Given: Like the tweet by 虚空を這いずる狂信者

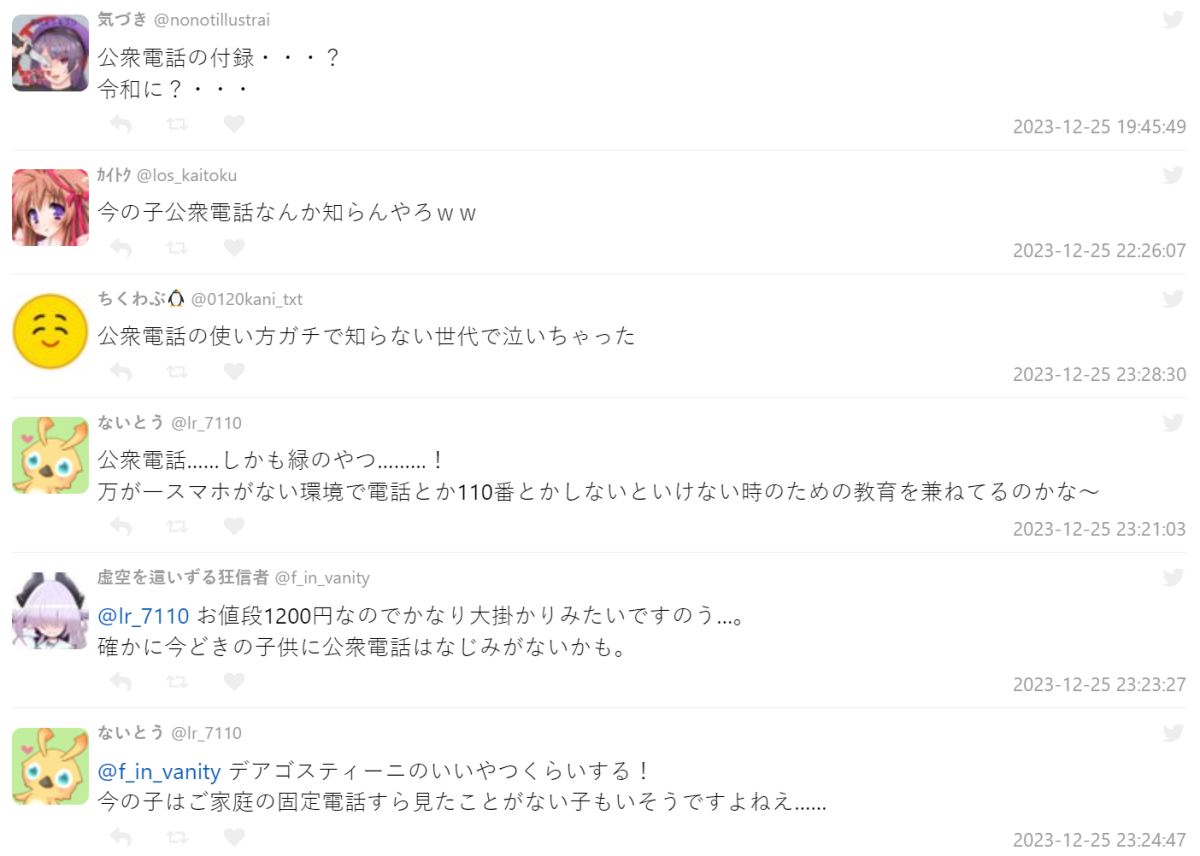Looking at the screenshot, I should click(234, 681).
